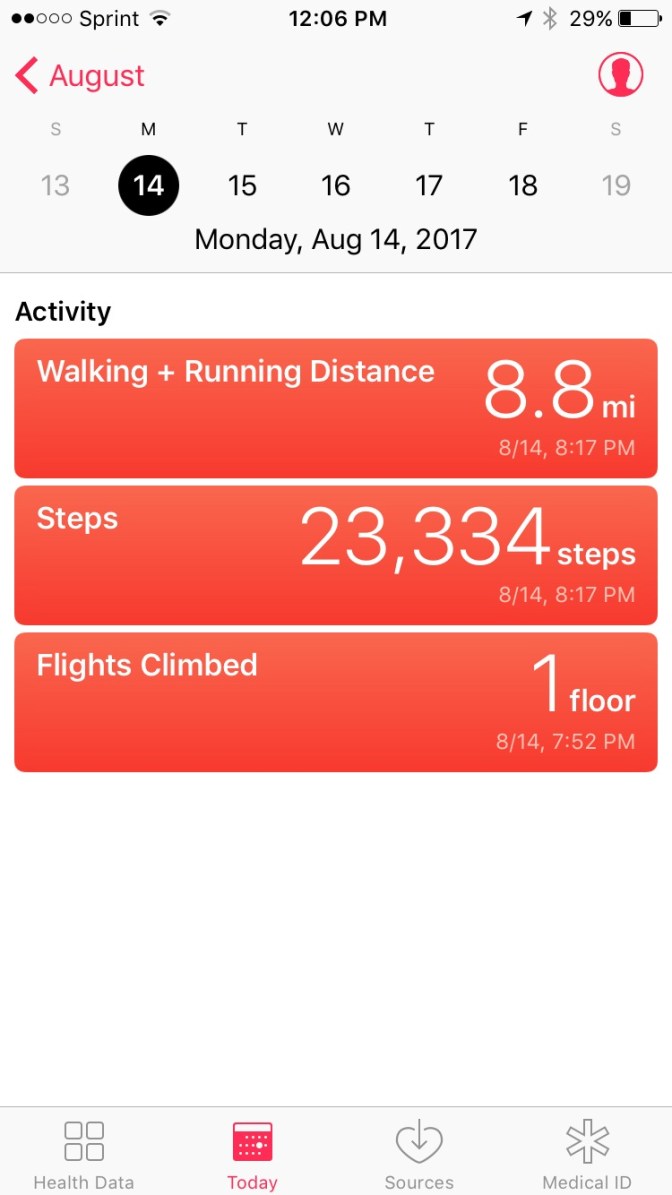Switch to the Health Data tab
Screen dimensions: 672x1195
84,1154
